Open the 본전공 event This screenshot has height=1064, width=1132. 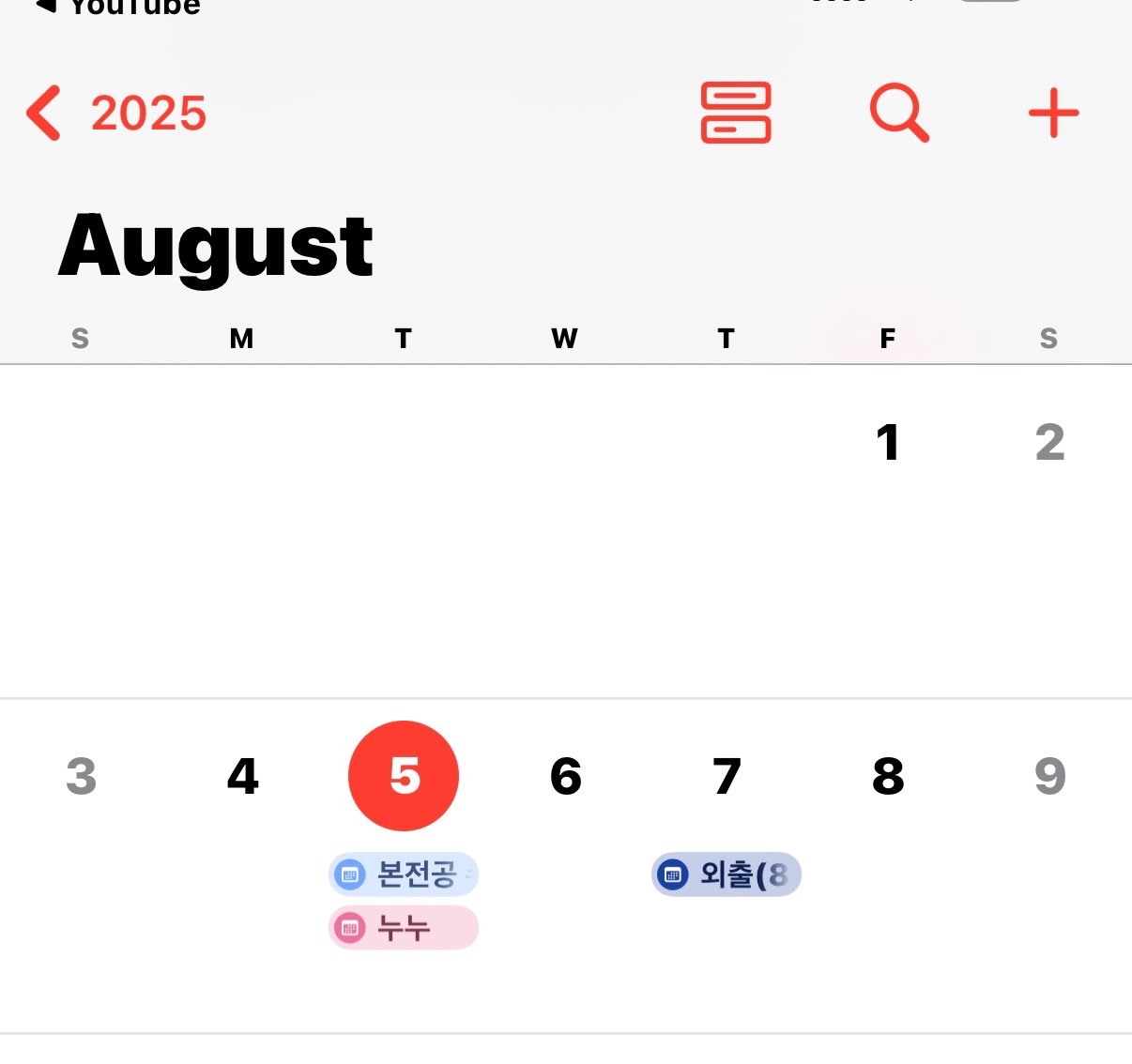(x=404, y=874)
